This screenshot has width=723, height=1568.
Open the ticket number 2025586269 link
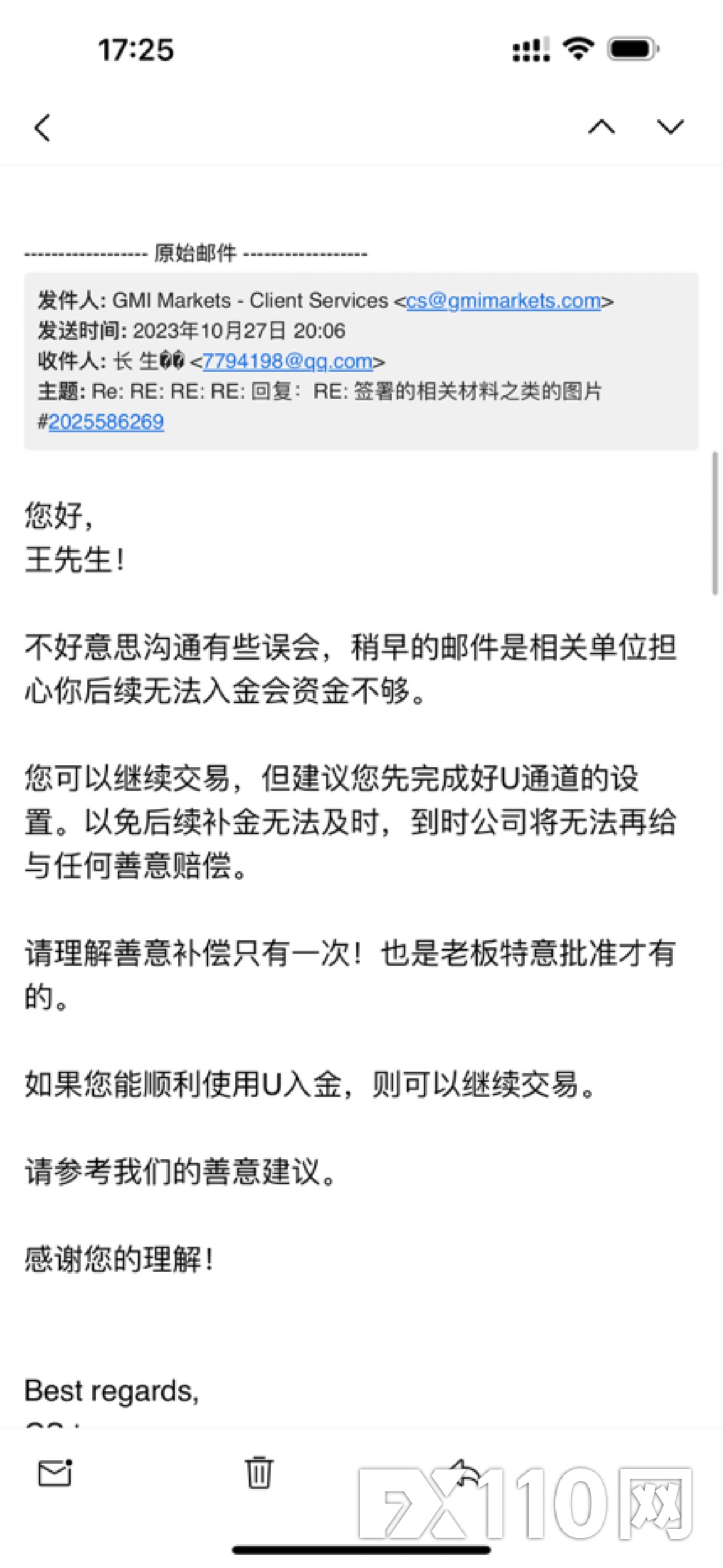click(x=106, y=422)
